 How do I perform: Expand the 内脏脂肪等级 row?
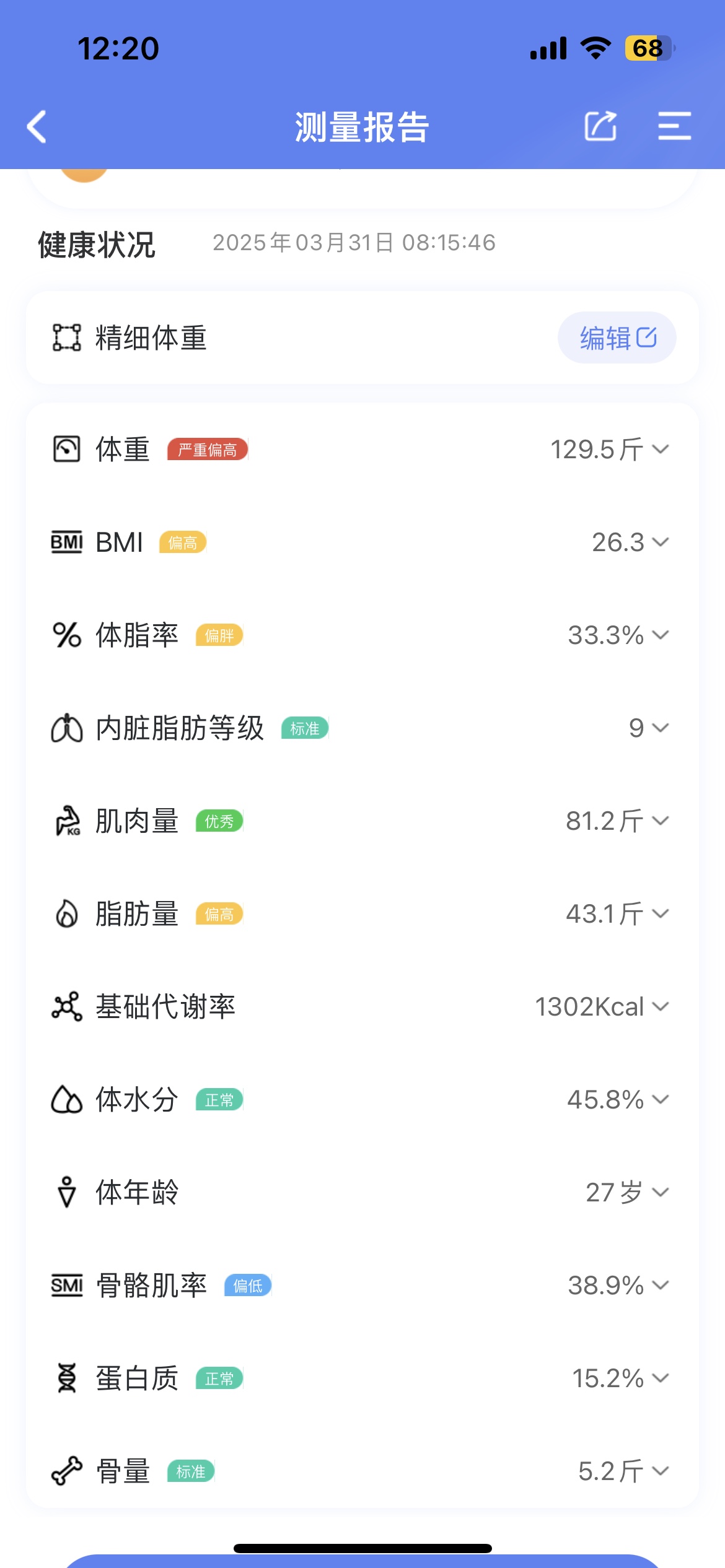[362, 728]
